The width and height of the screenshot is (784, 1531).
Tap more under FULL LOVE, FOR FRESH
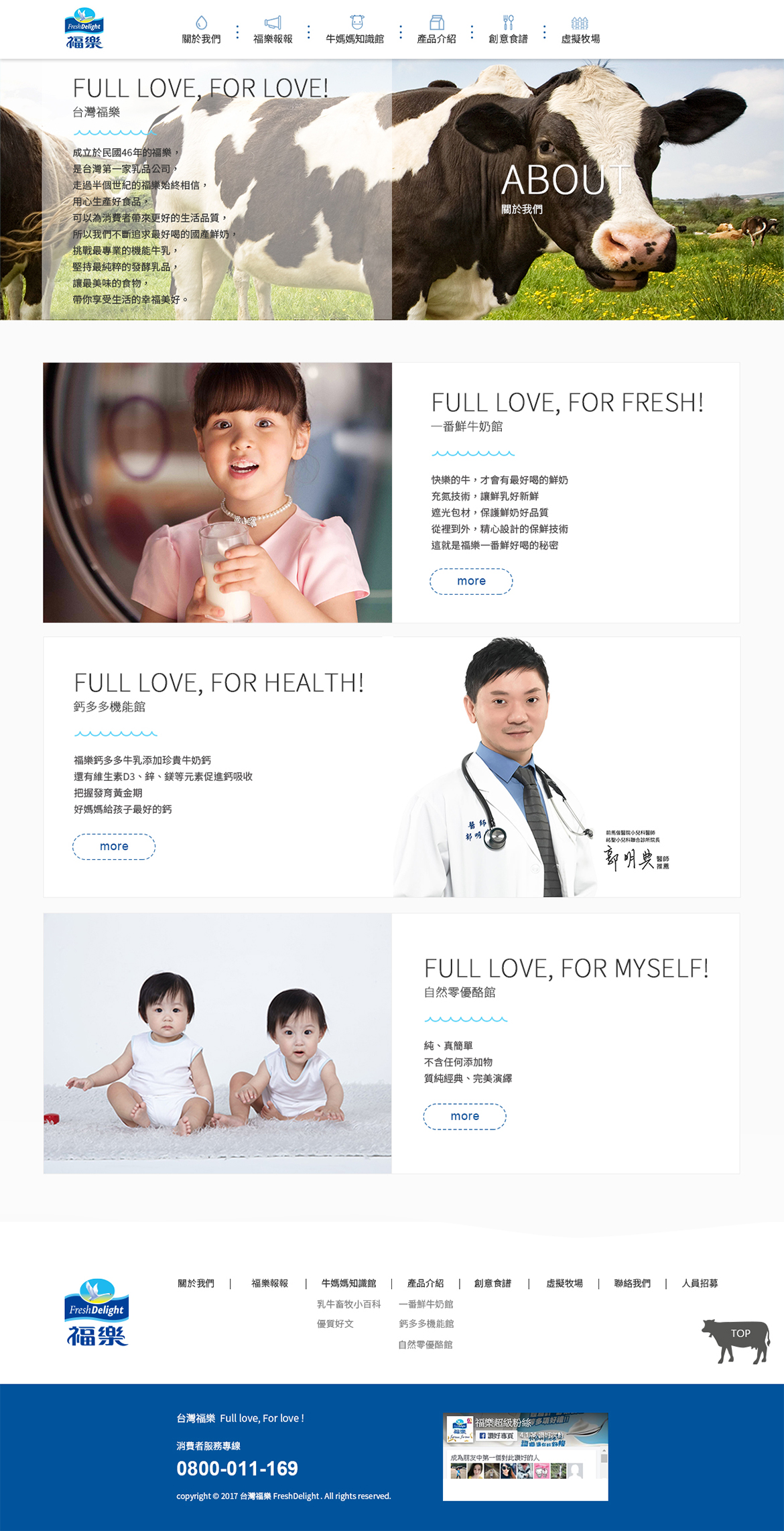471,581
